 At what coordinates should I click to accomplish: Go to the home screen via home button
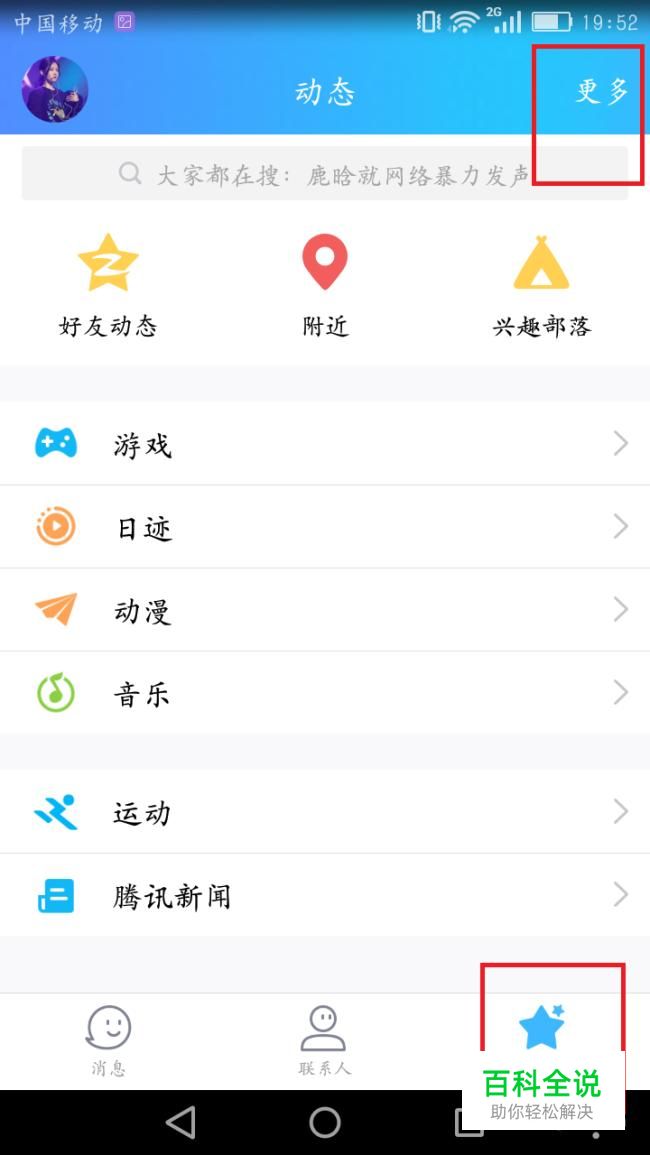coord(325,1122)
